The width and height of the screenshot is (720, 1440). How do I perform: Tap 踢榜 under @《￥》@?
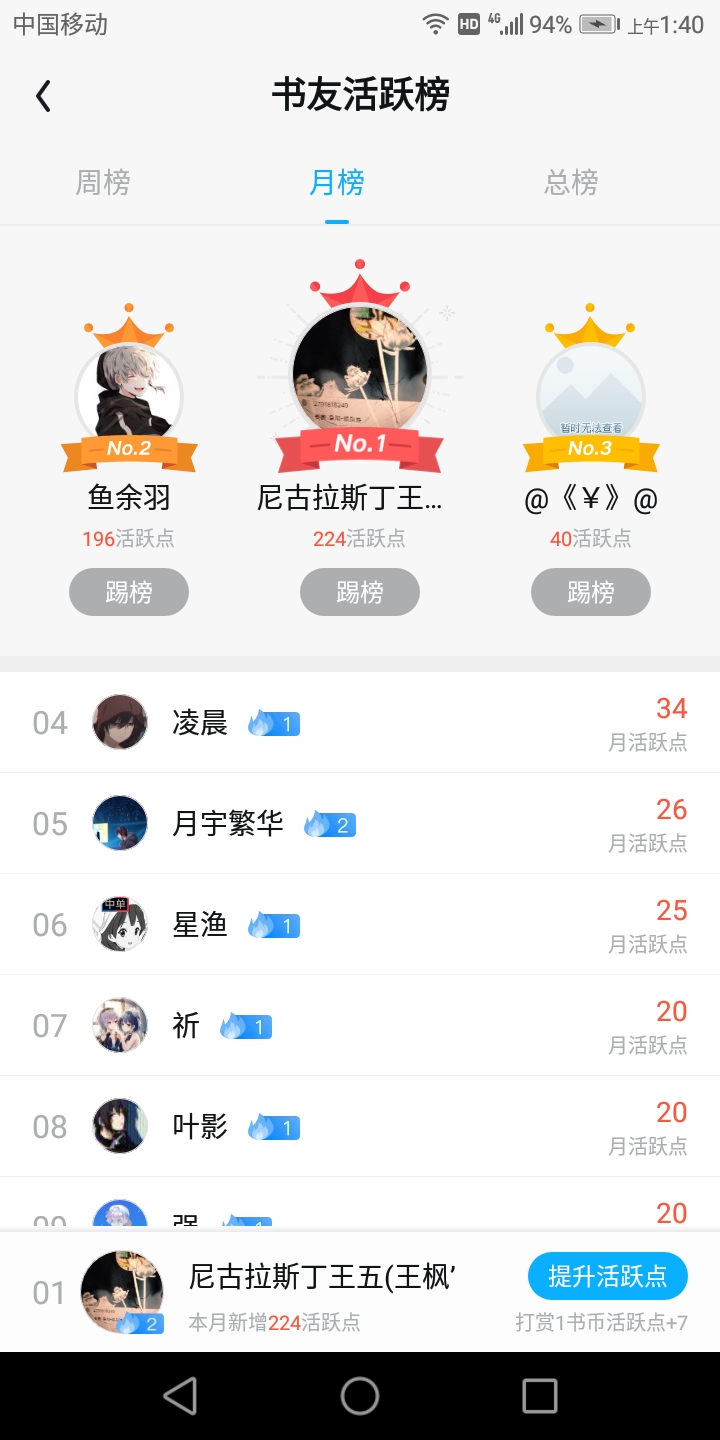[x=591, y=592]
